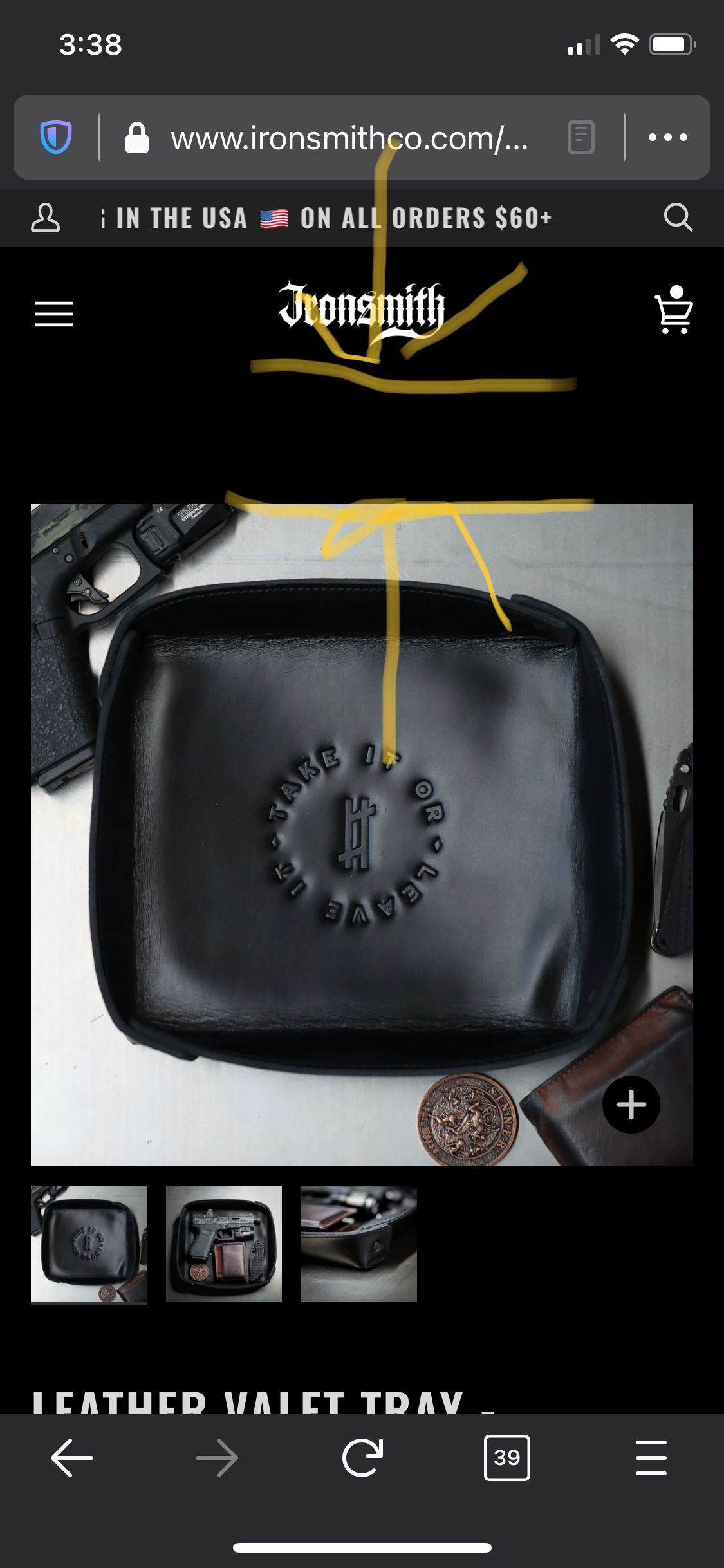The image size is (724, 1568).
Task: Enable reader view for this page
Action: click(x=580, y=137)
